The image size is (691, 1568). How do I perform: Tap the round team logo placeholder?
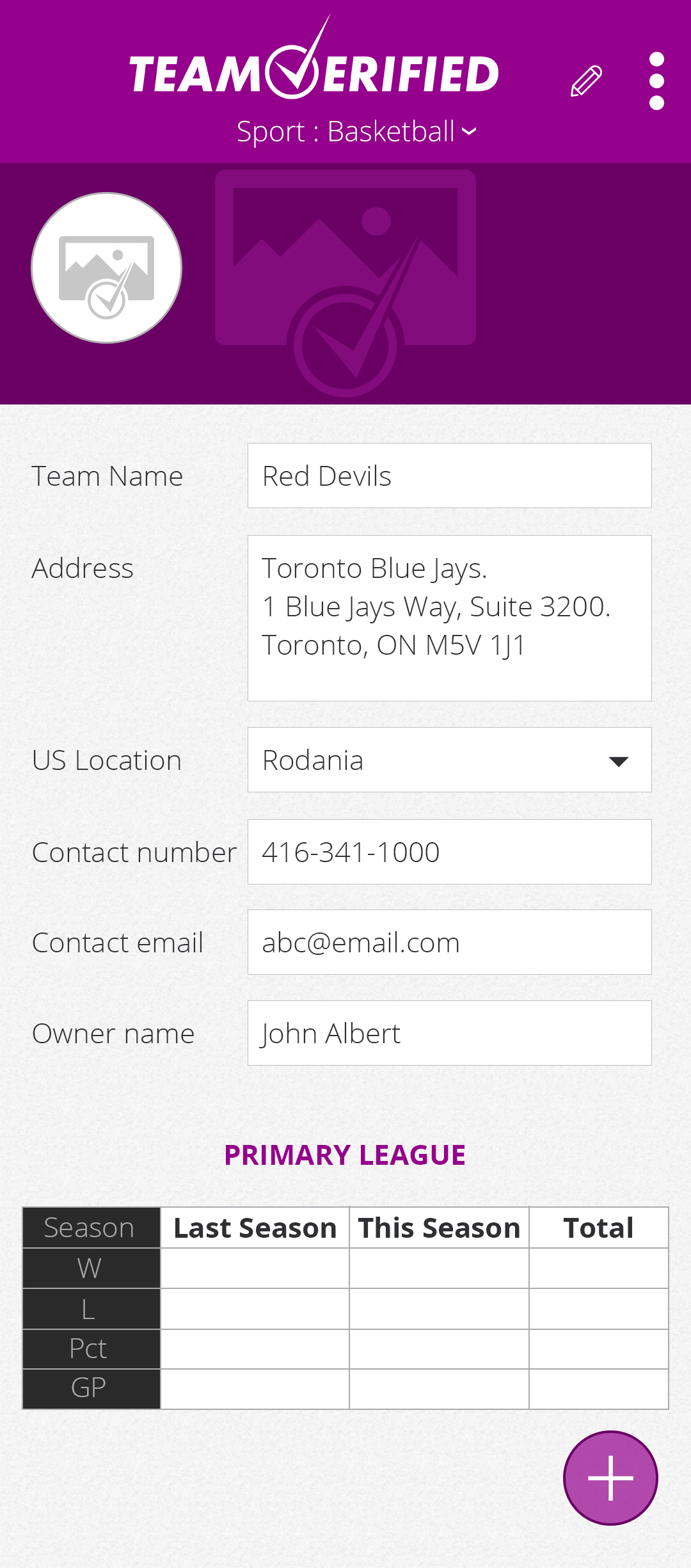tap(107, 268)
